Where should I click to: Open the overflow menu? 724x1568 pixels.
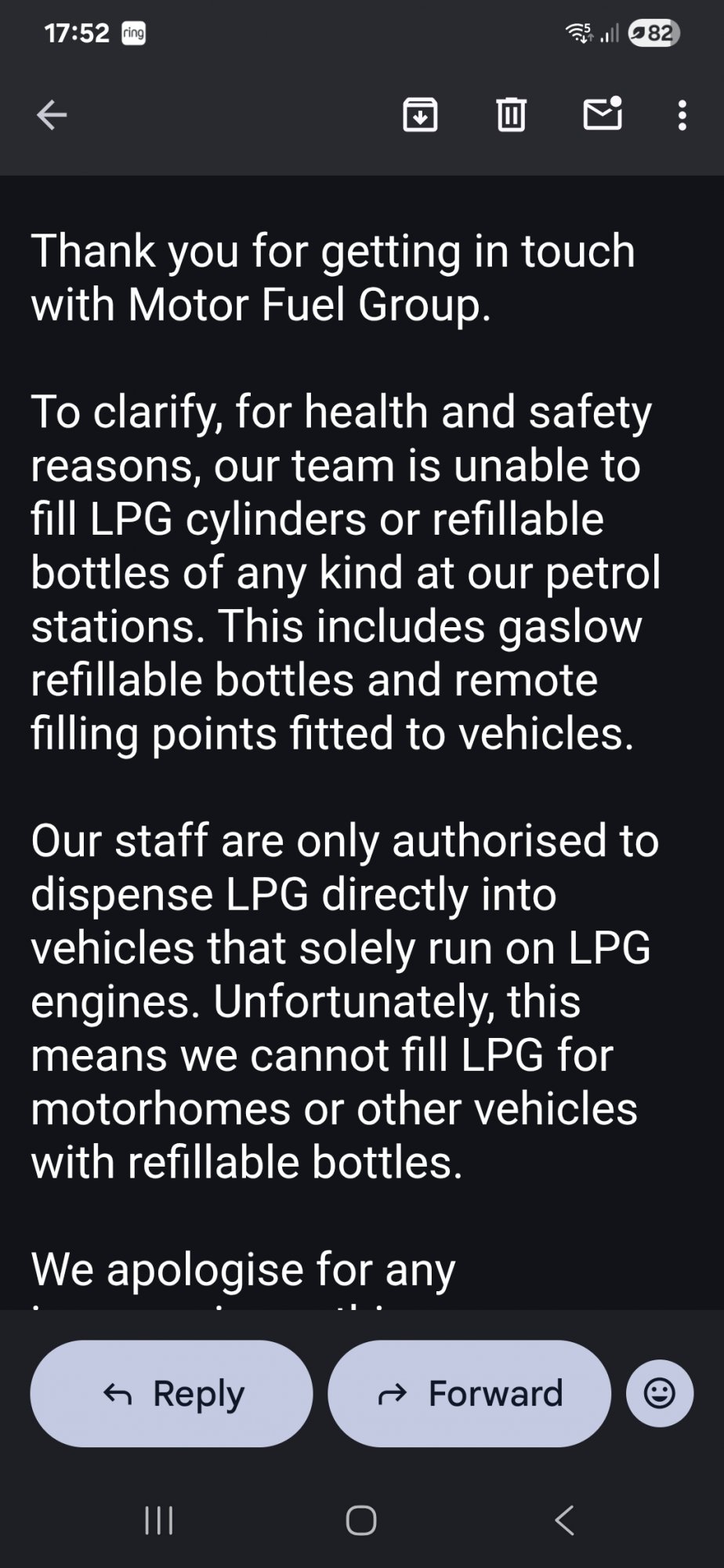tap(682, 115)
